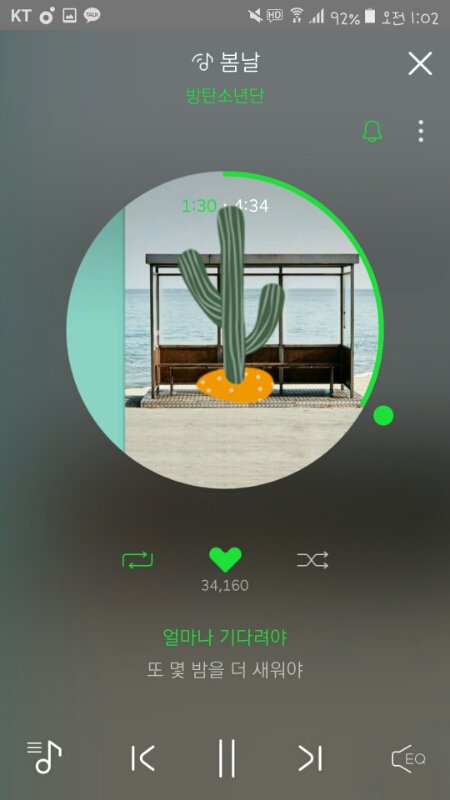Open the three-dot overflow menu
The height and width of the screenshot is (800, 450).
click(x=420, y=131)
